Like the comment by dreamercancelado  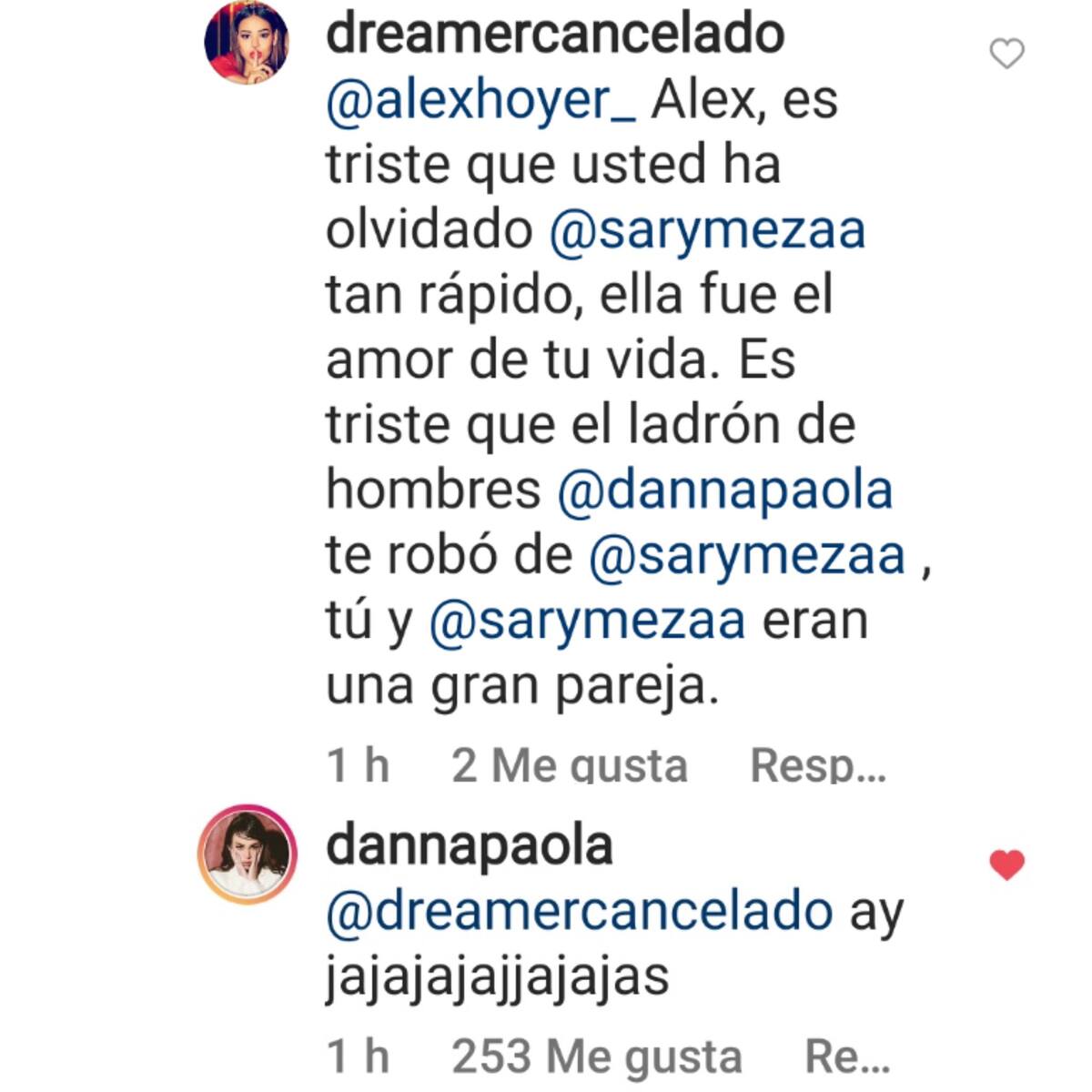[x=1006, y=55]
